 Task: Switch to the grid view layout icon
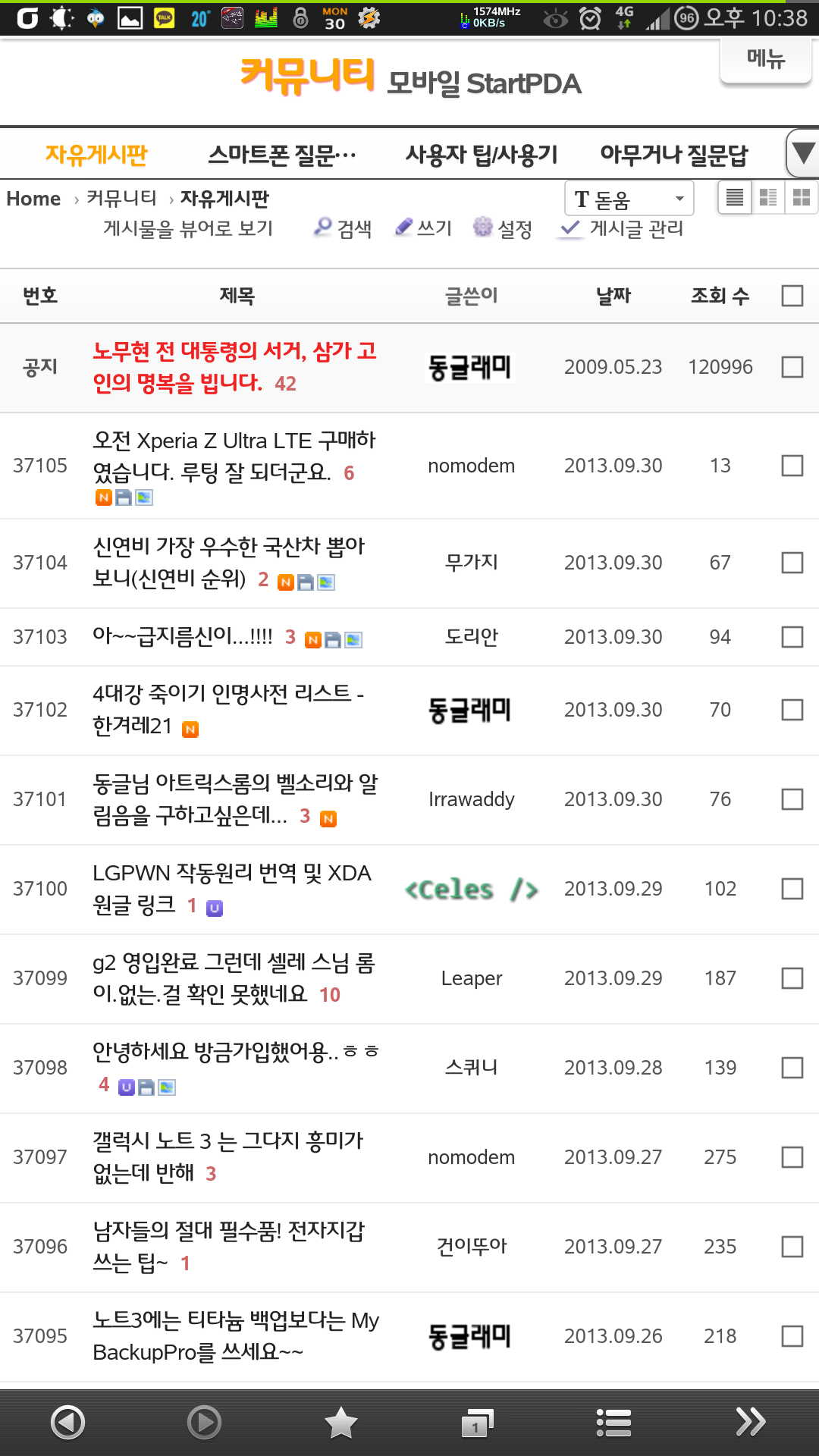click(801, 198)
